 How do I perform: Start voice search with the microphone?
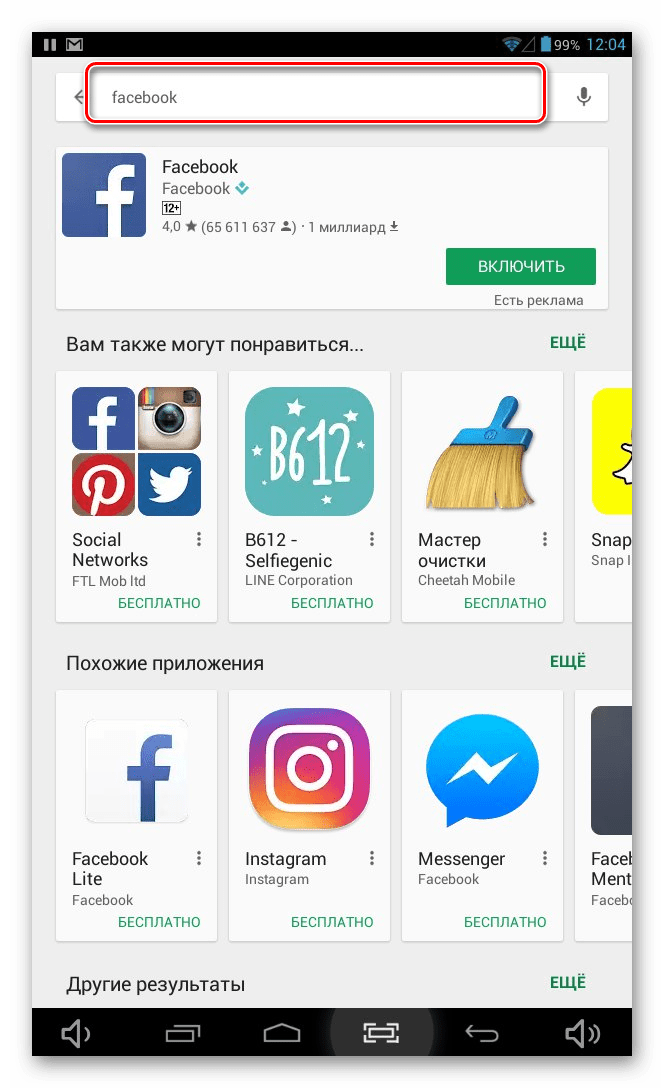pos(584,97)
